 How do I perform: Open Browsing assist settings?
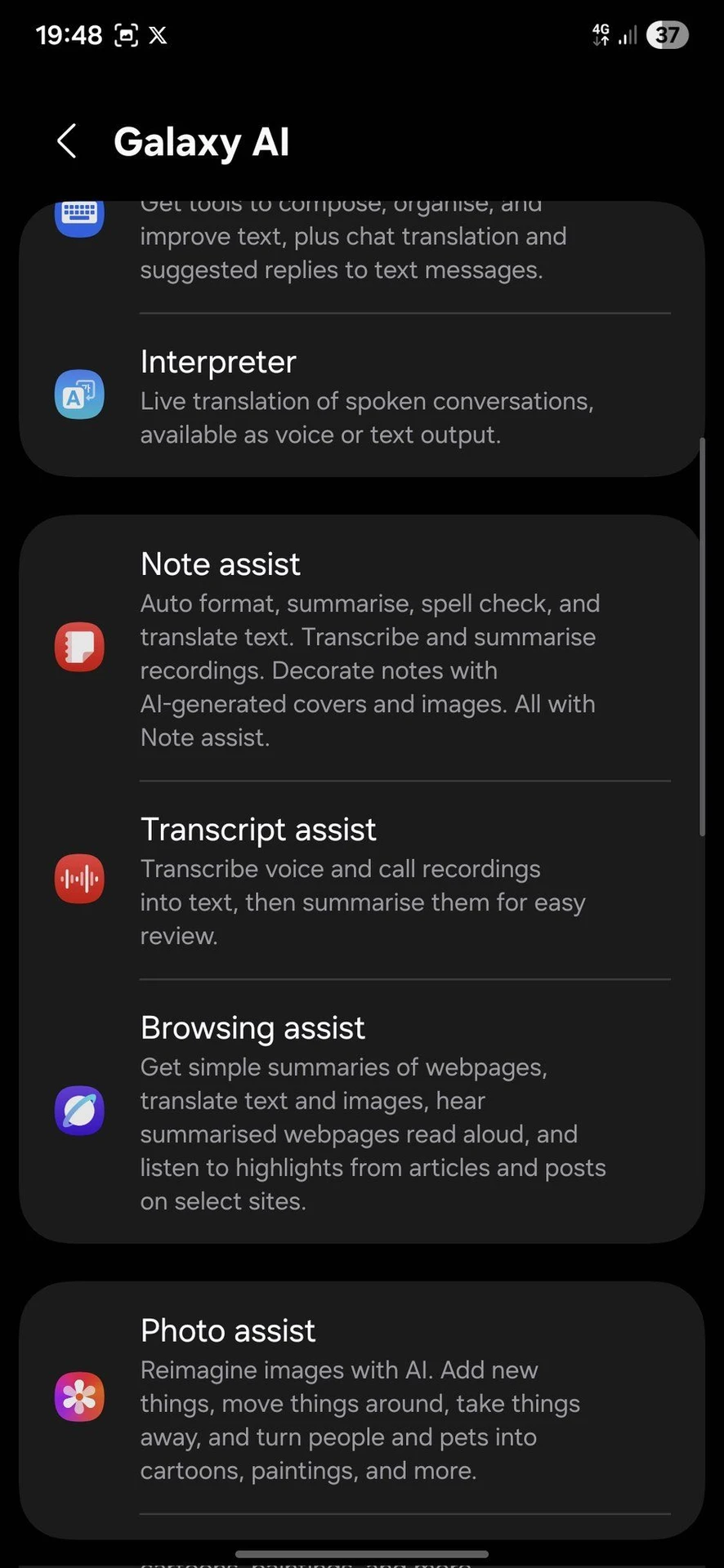(362, 1111)
